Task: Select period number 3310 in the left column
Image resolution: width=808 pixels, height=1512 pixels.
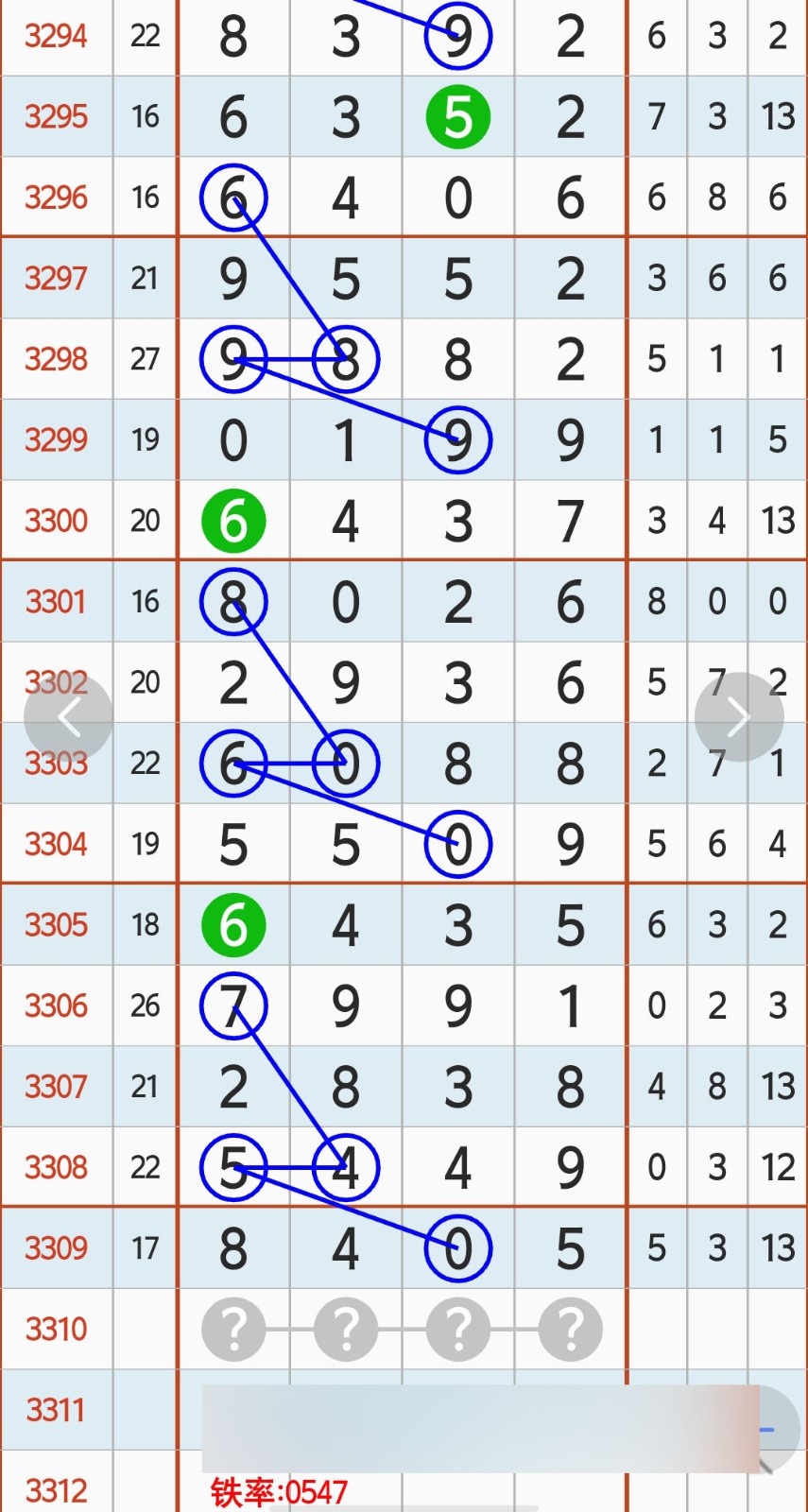Action: point(57,1328)
